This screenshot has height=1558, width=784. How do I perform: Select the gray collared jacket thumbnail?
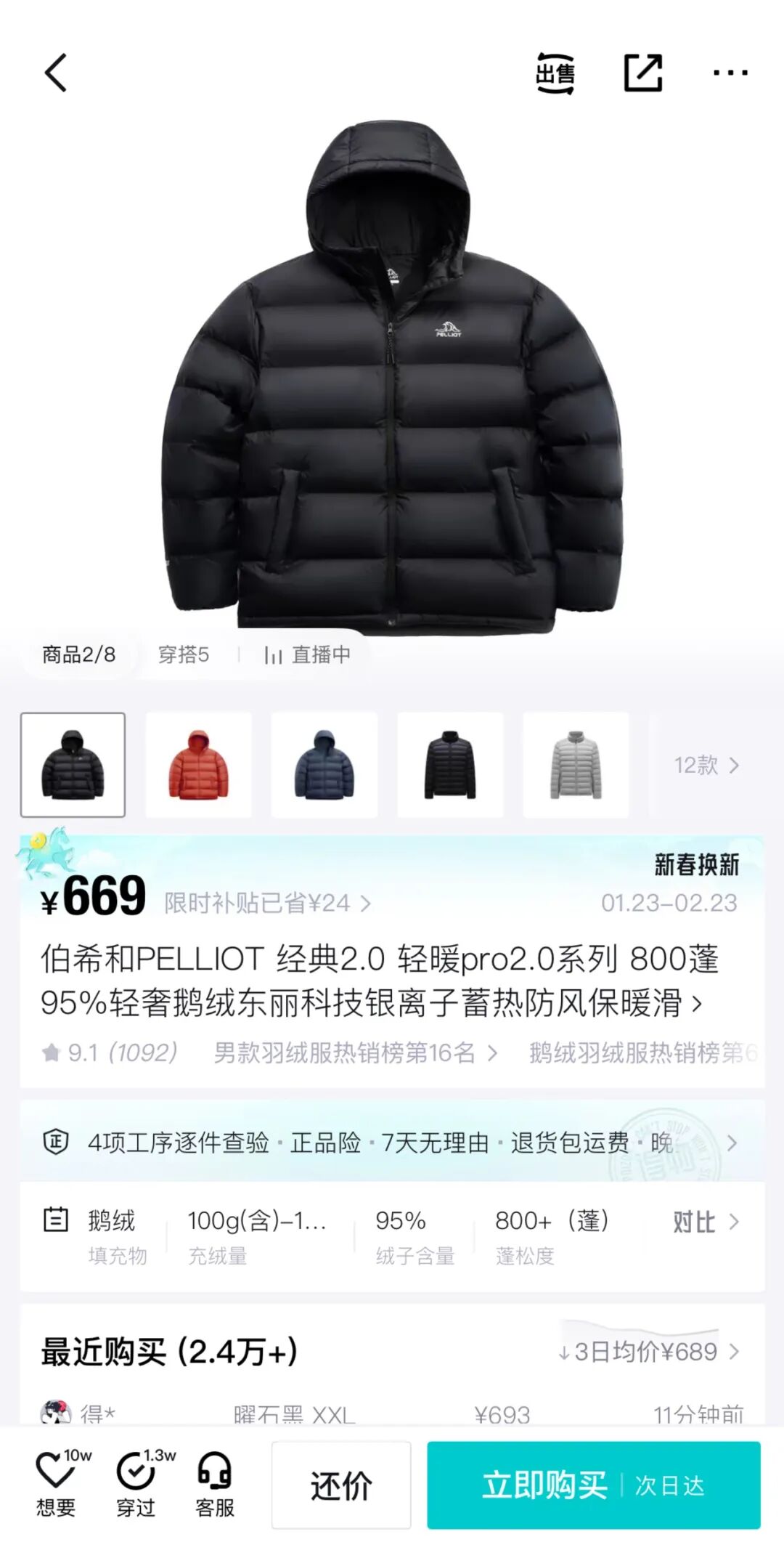coord(576,765)
